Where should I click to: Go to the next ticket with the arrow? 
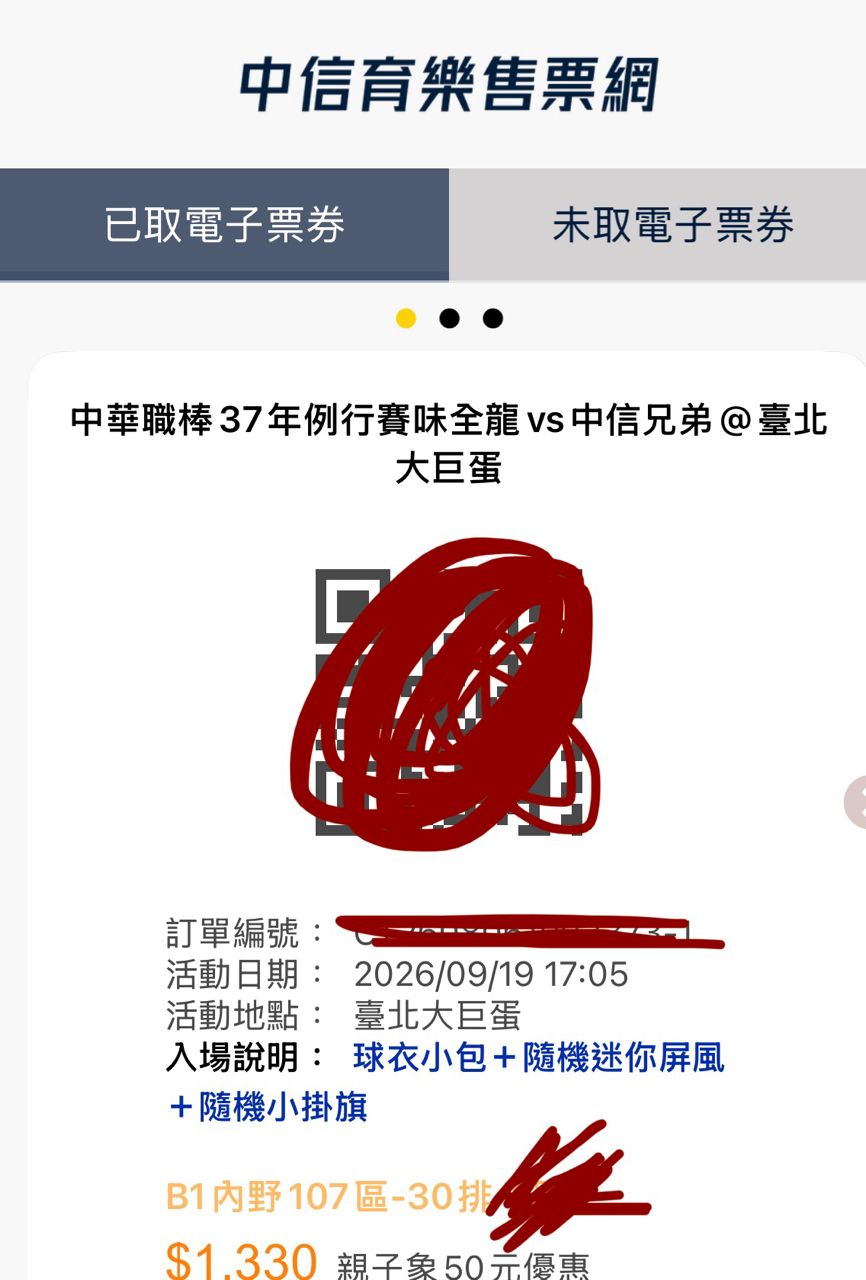(856, 801)
